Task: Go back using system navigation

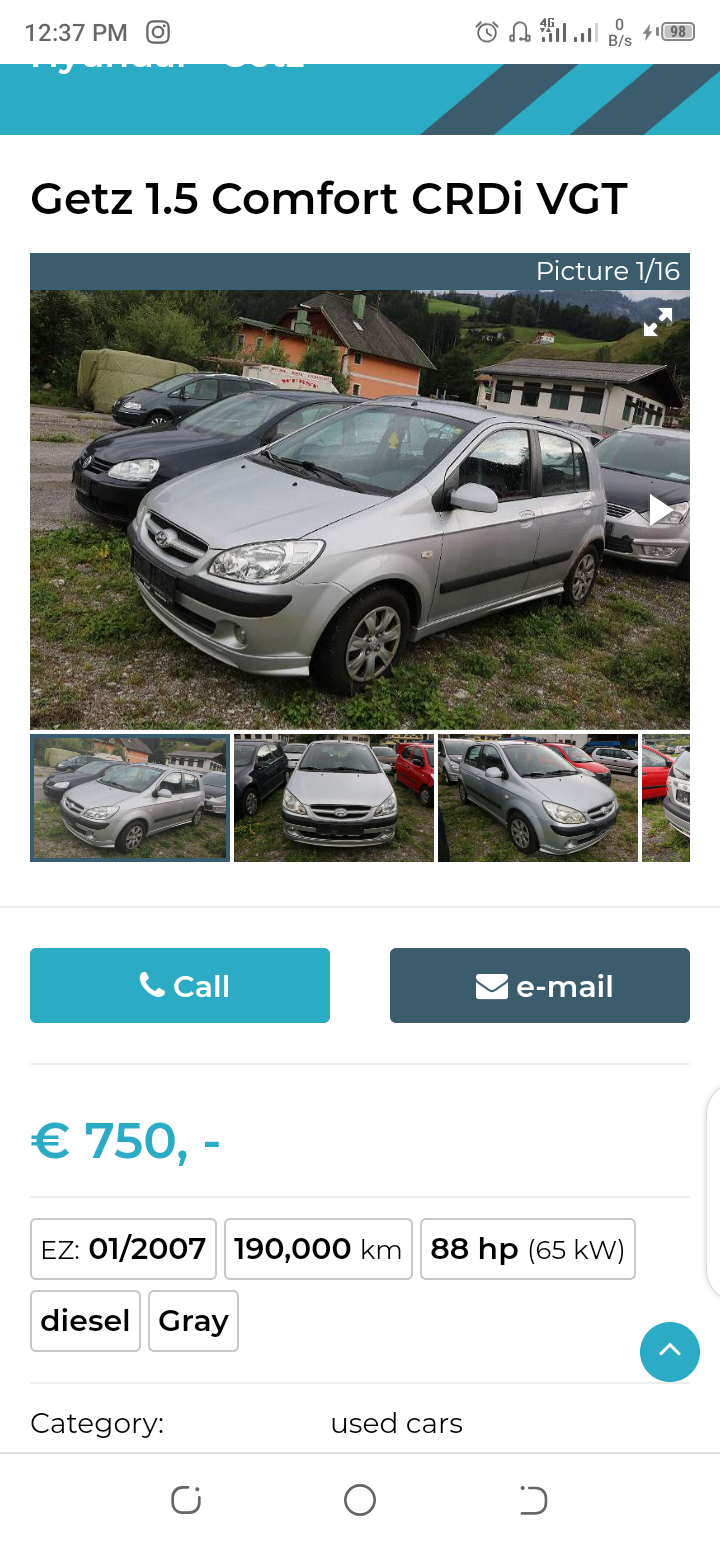Action: tap(533, 1500)
